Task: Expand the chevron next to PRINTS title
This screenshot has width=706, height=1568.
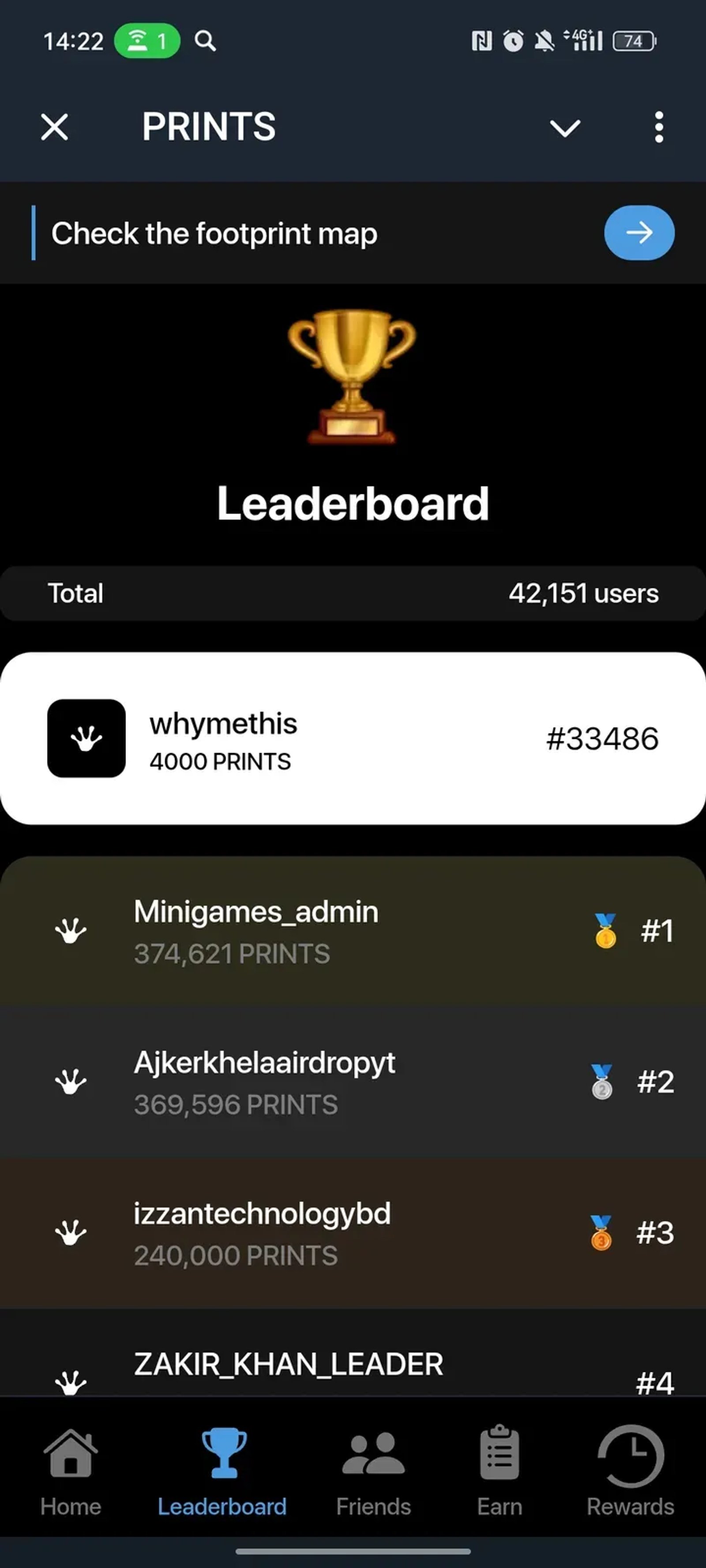Action: [564, 127]
